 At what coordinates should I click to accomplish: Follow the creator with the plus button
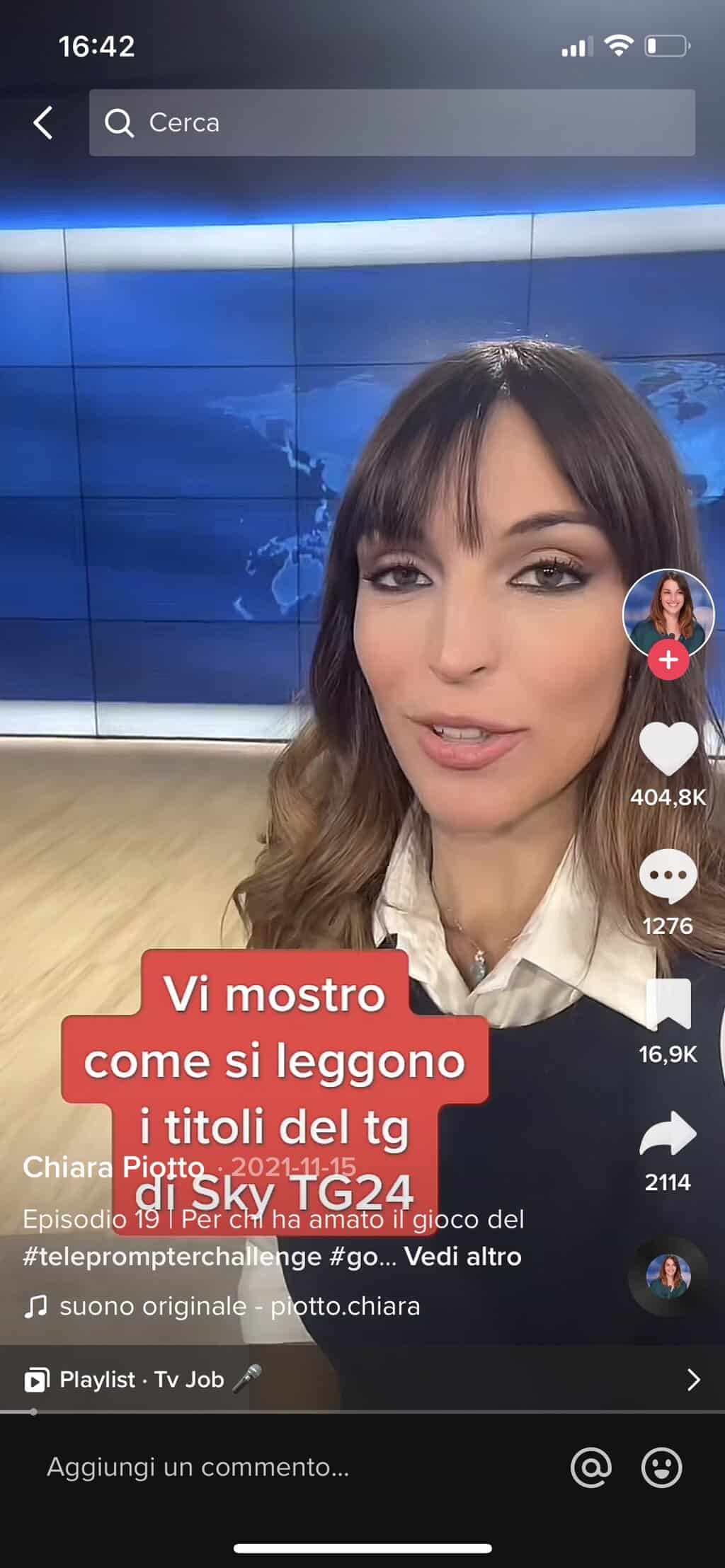[x=668, y=660]
